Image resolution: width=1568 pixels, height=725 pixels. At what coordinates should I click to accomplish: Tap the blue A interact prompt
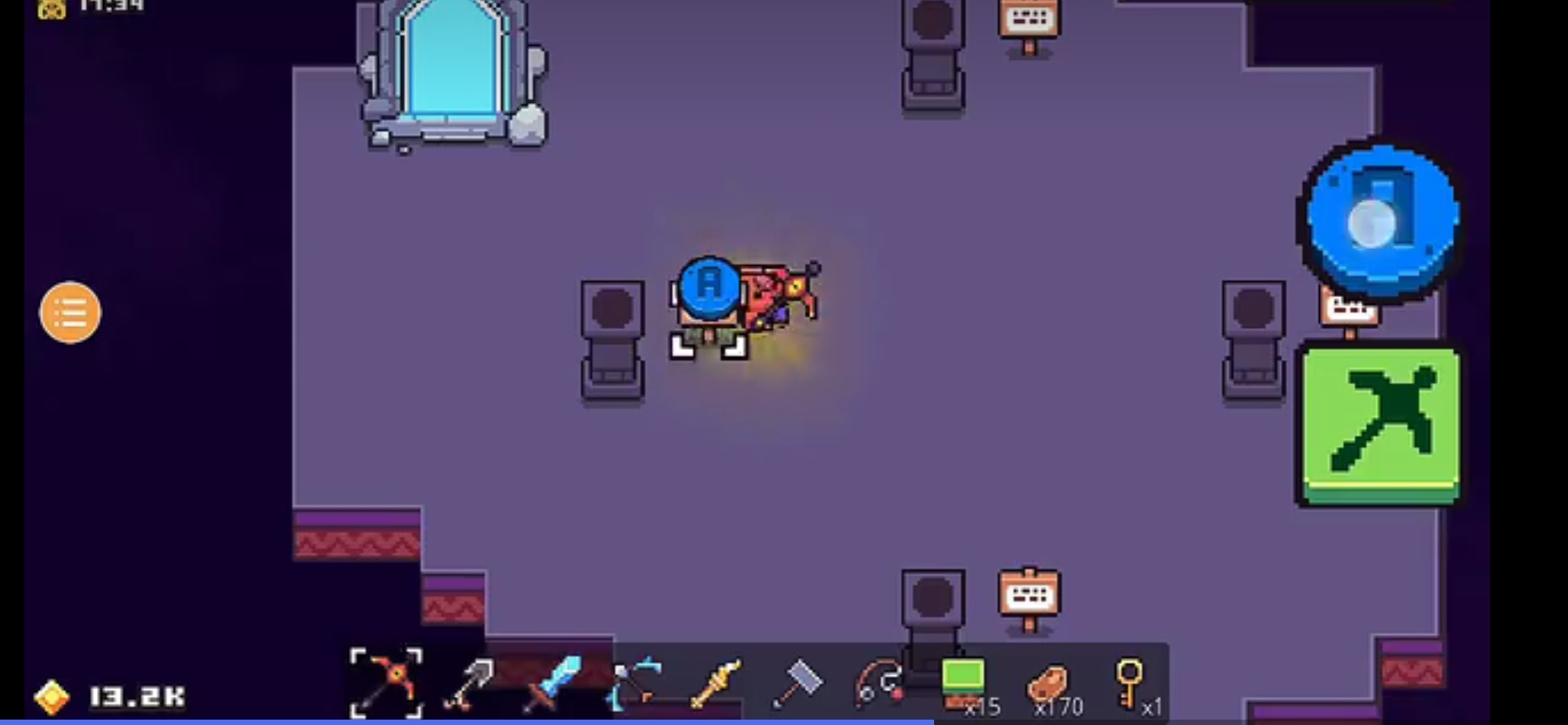tap(710, 286)
